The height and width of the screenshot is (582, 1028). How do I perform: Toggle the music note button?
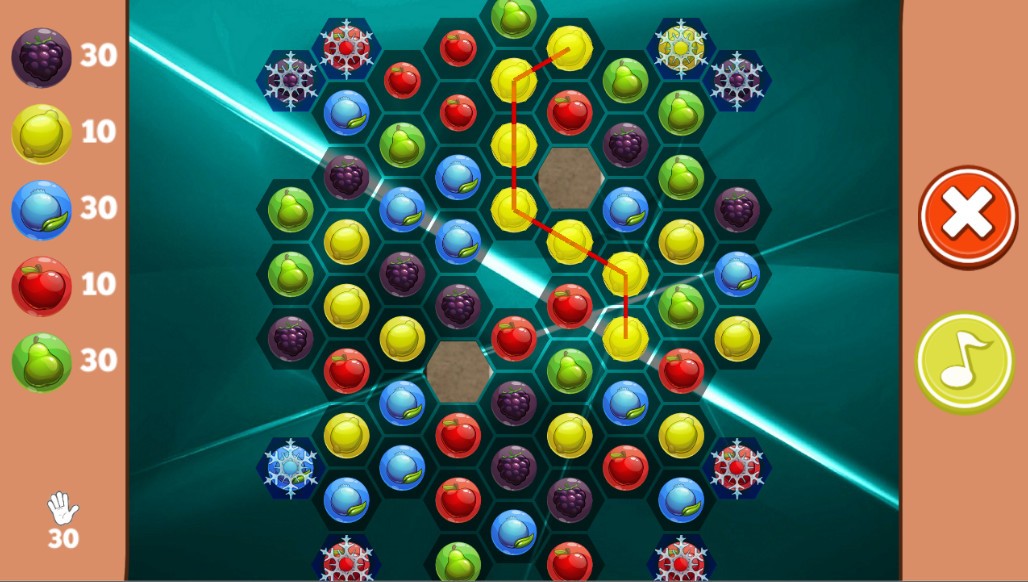pos(964,362)
